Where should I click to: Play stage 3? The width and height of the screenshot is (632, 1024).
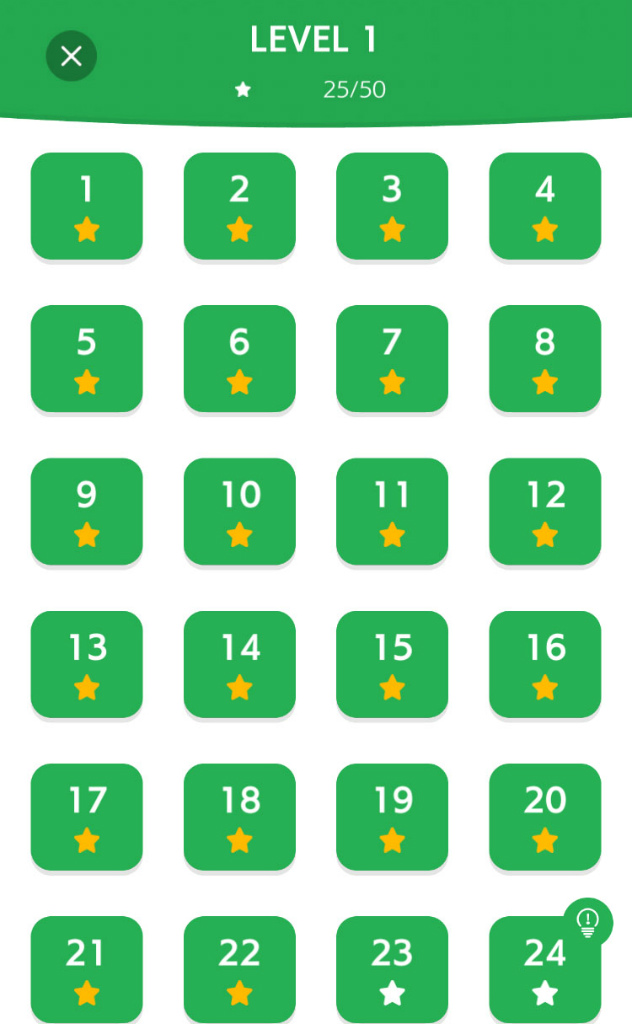(x=392, y=206)
